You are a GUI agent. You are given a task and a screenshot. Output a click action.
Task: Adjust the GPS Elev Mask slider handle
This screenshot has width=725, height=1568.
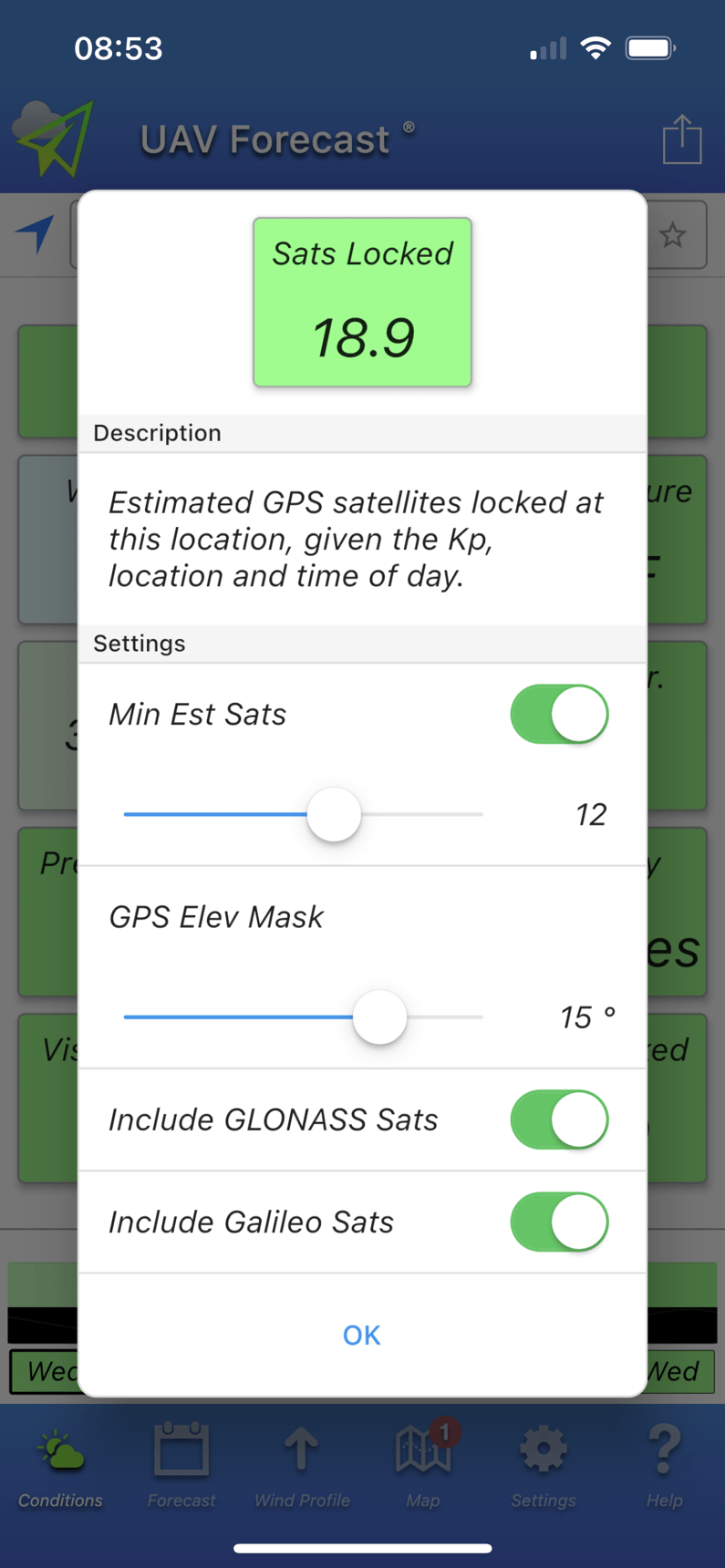point(379,1016)
